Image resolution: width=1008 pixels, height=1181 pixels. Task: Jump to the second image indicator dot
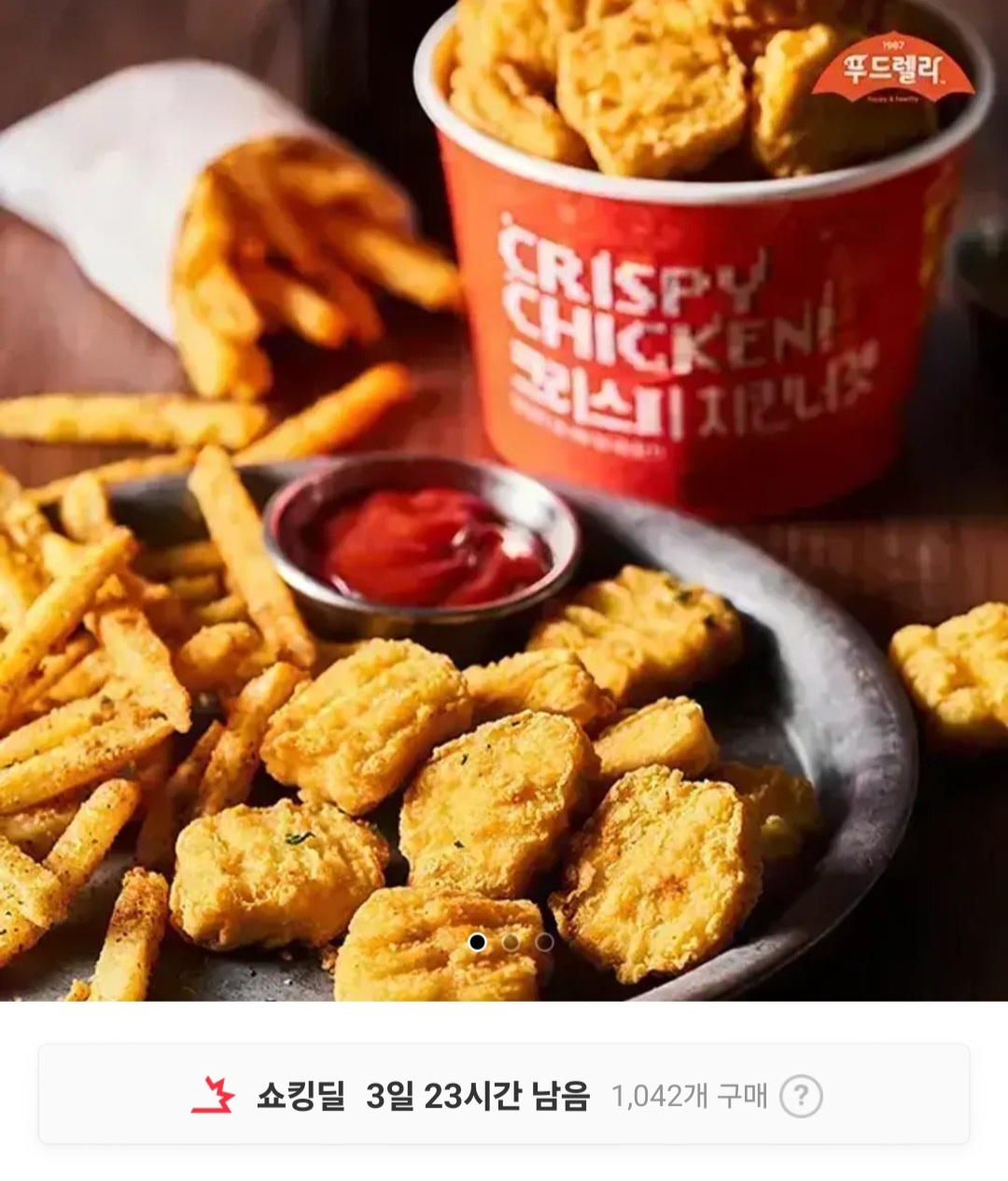click(x=511, y=942)
